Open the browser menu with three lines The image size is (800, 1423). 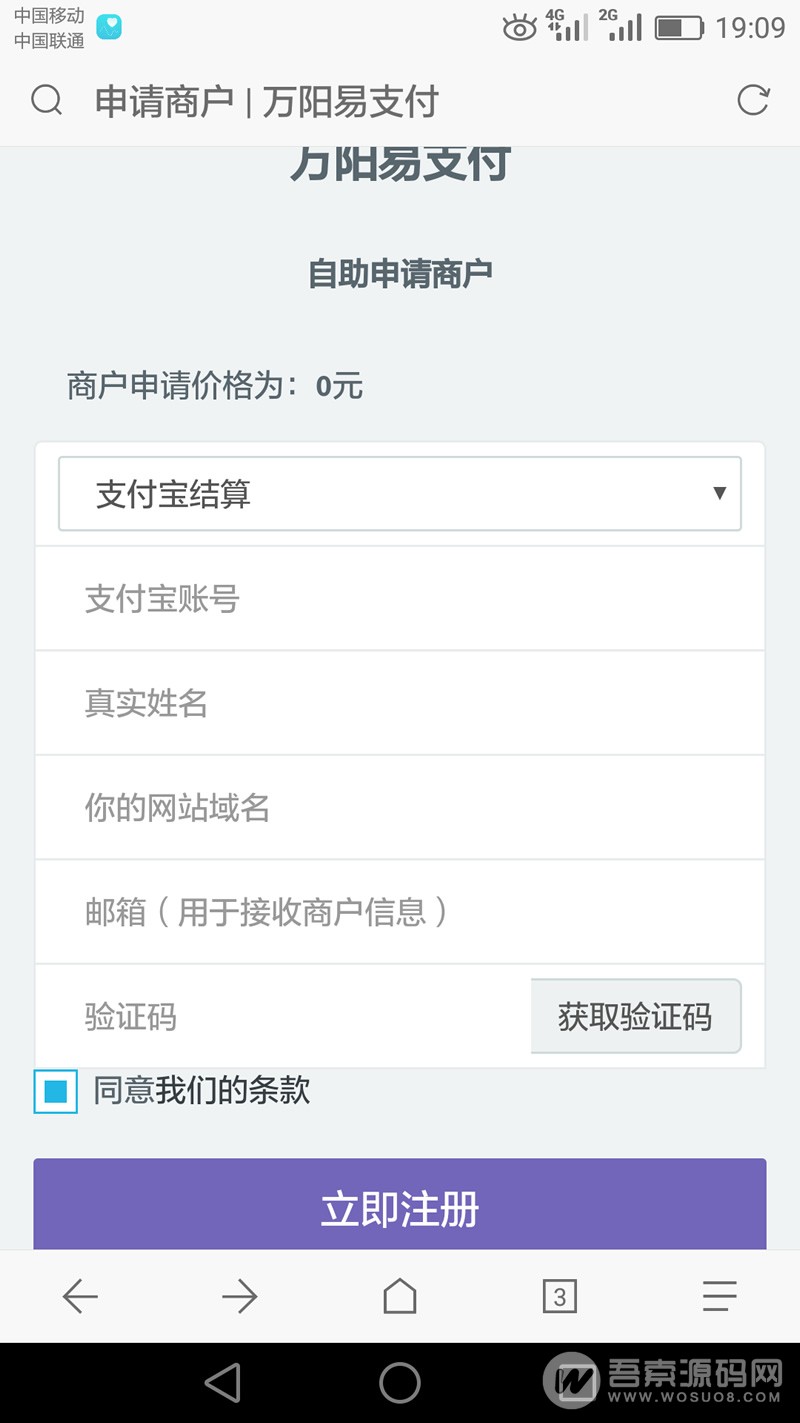click(x=719, y=1297)
